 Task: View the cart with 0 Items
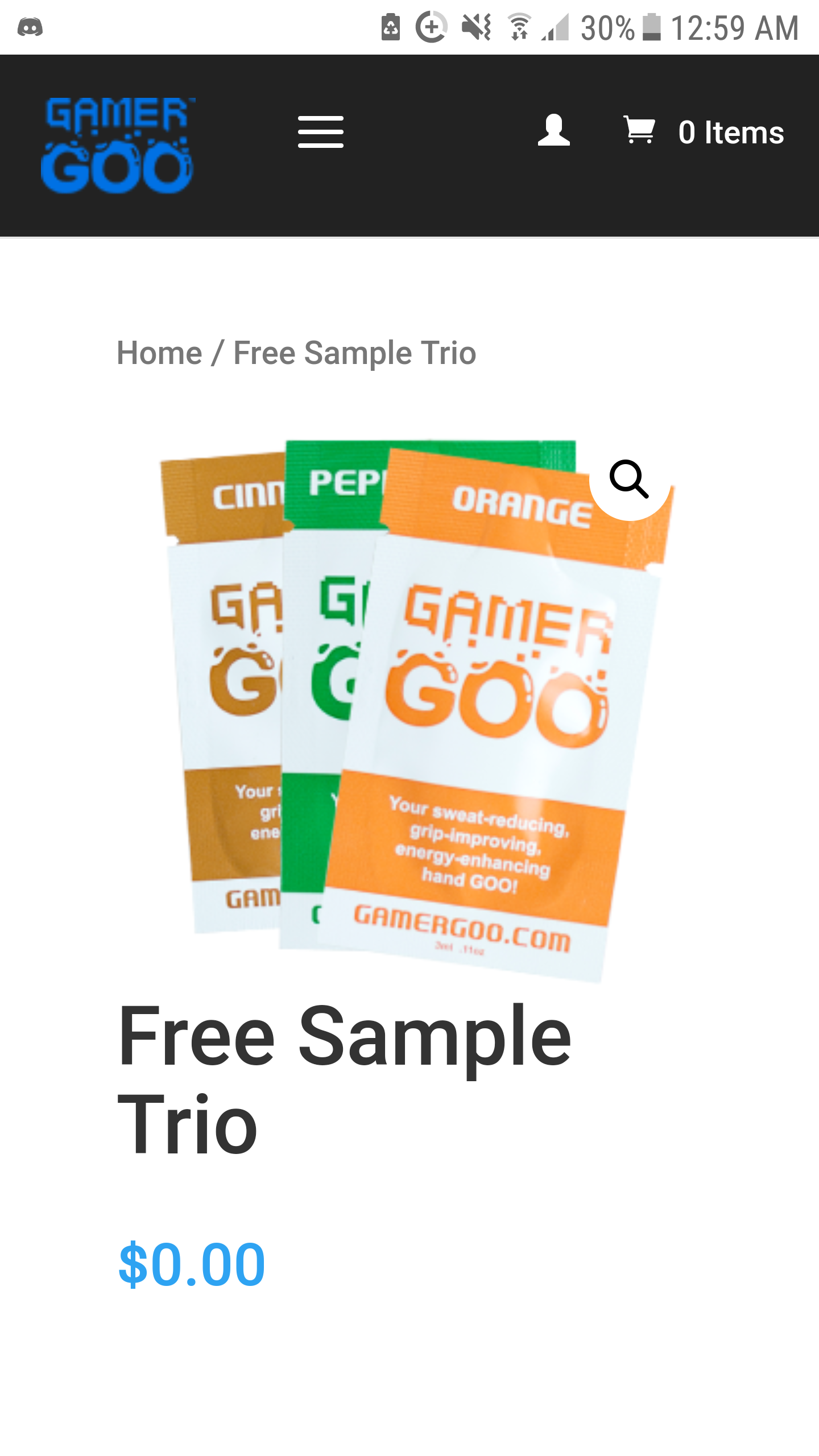tap(704, 132)
